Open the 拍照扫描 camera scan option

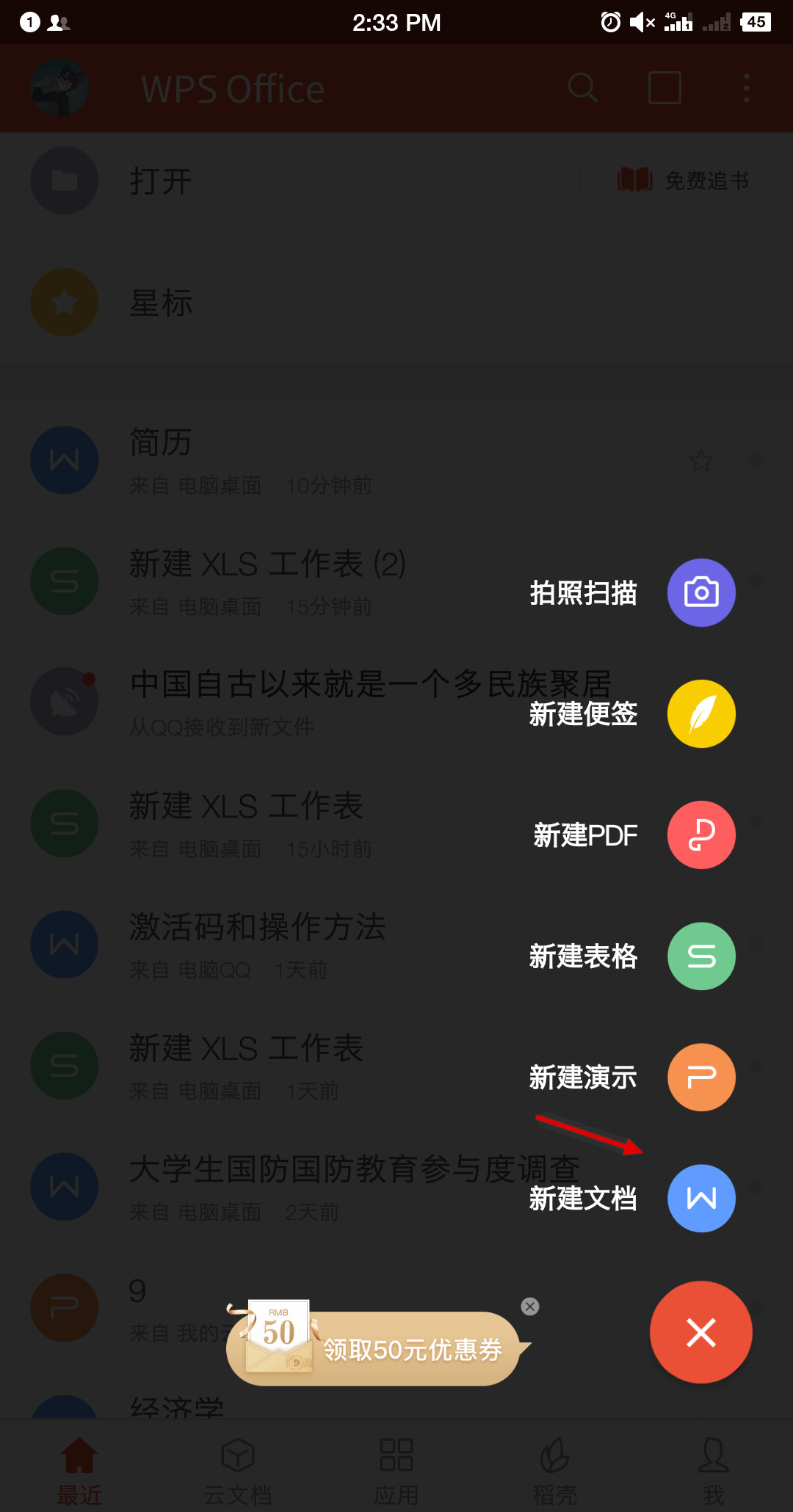click(x=700, y=592)
